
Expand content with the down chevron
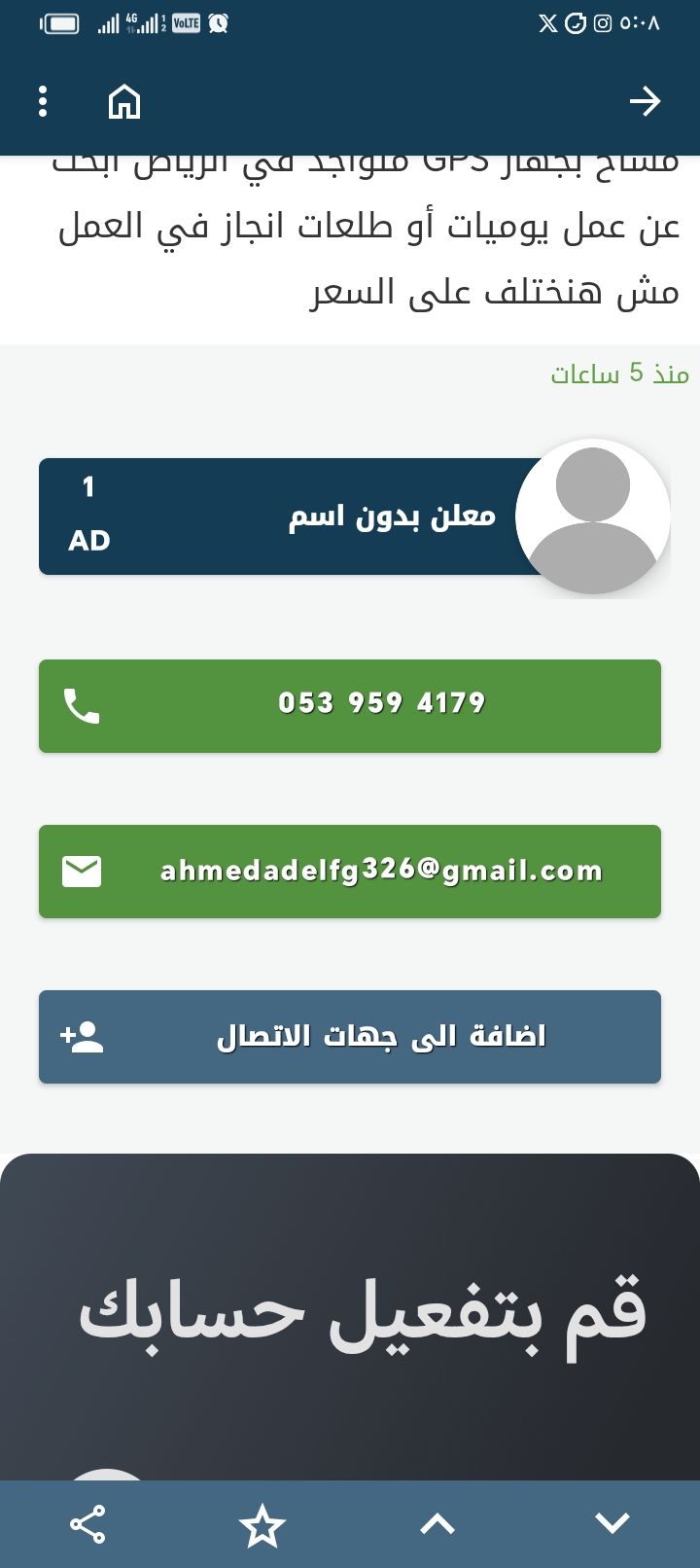(612, 1524)
